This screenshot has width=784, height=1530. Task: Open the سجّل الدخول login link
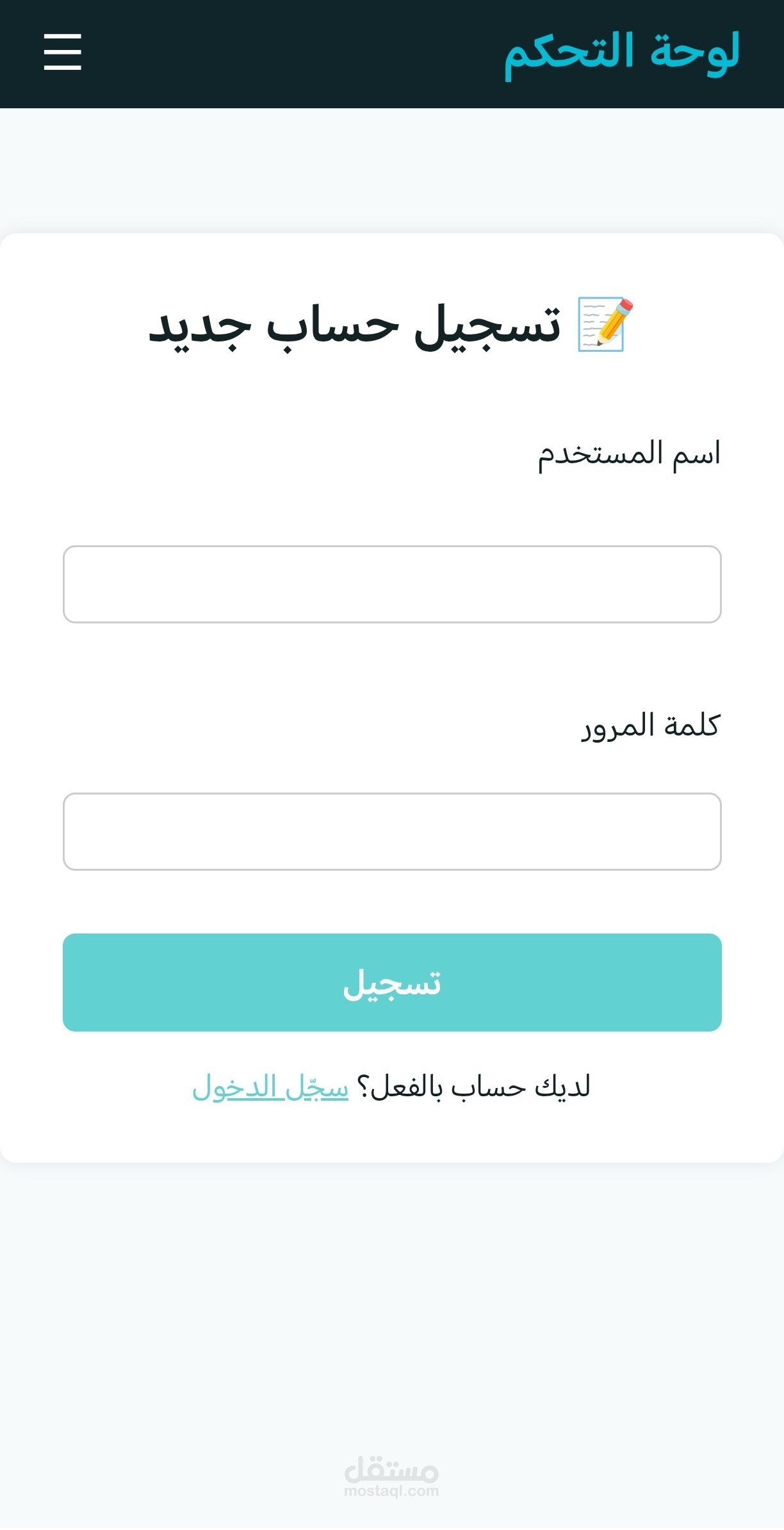[x=270, y=1087]
